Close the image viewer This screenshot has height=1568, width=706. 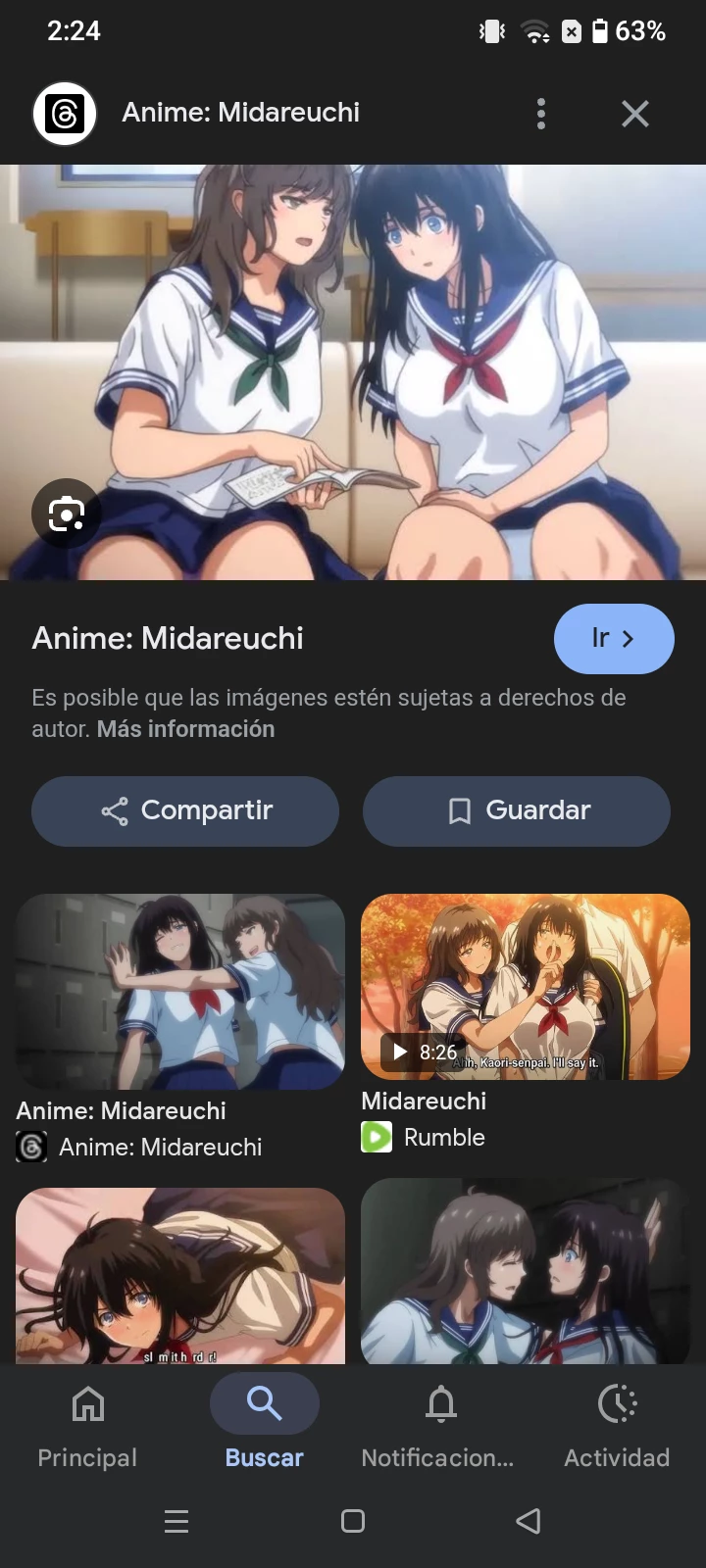click(x=635, y=114)
